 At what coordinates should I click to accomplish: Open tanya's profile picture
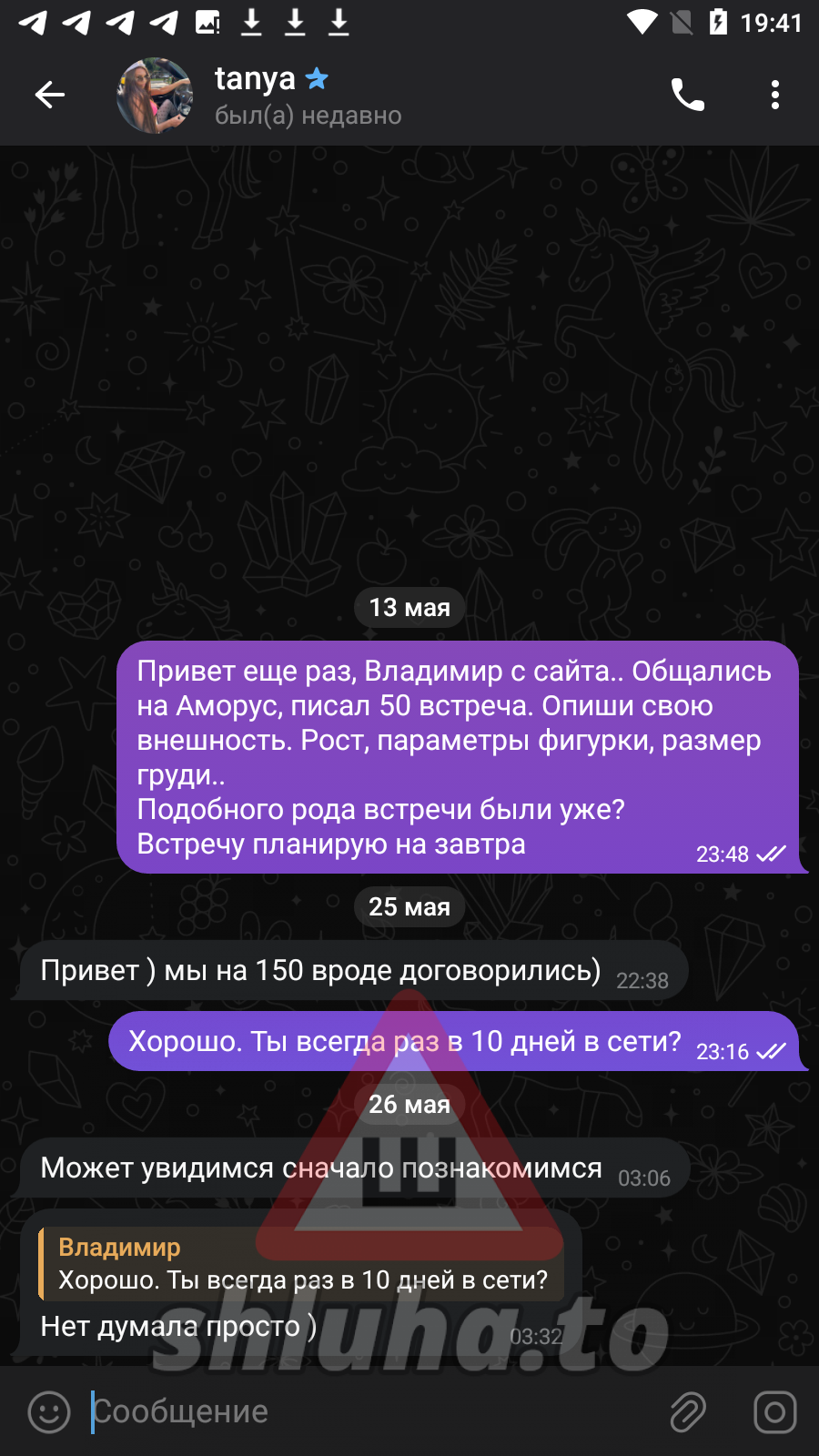155,96
